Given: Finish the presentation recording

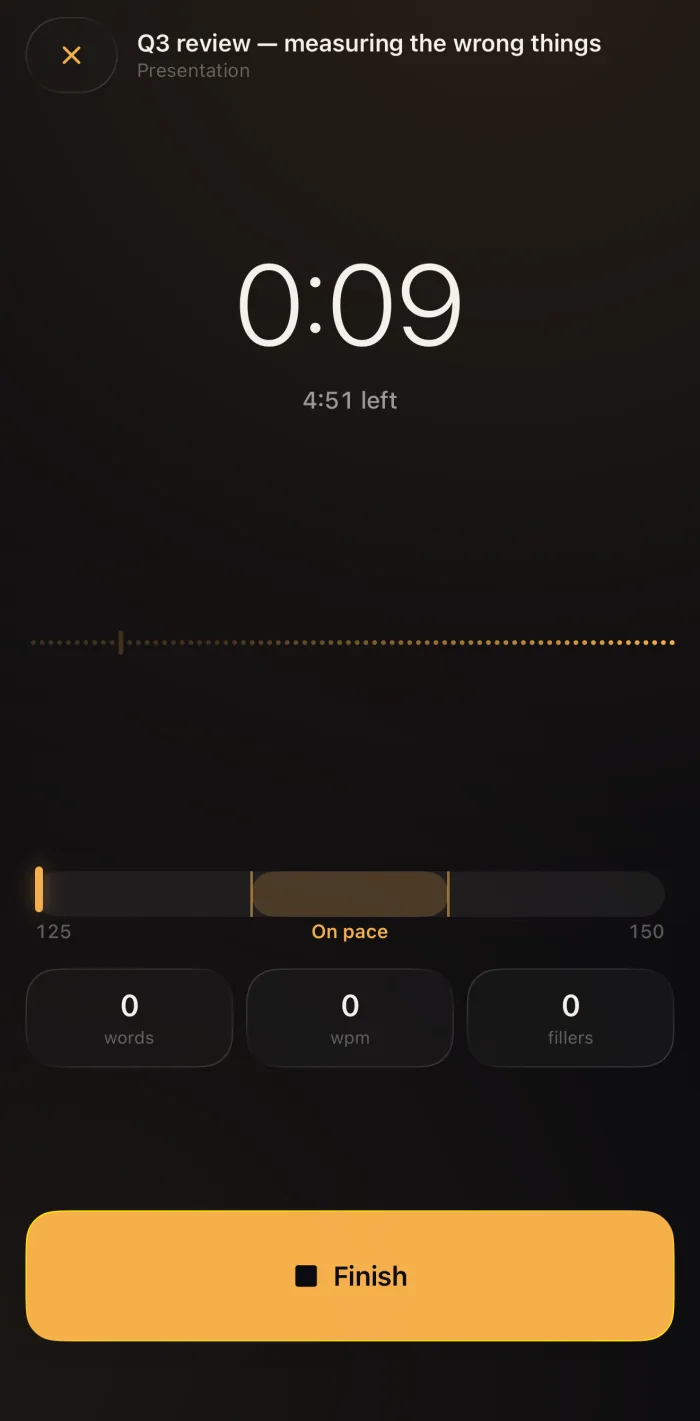Looking at the screenshot, I should pyautogui.click(x=350, y=1276).
